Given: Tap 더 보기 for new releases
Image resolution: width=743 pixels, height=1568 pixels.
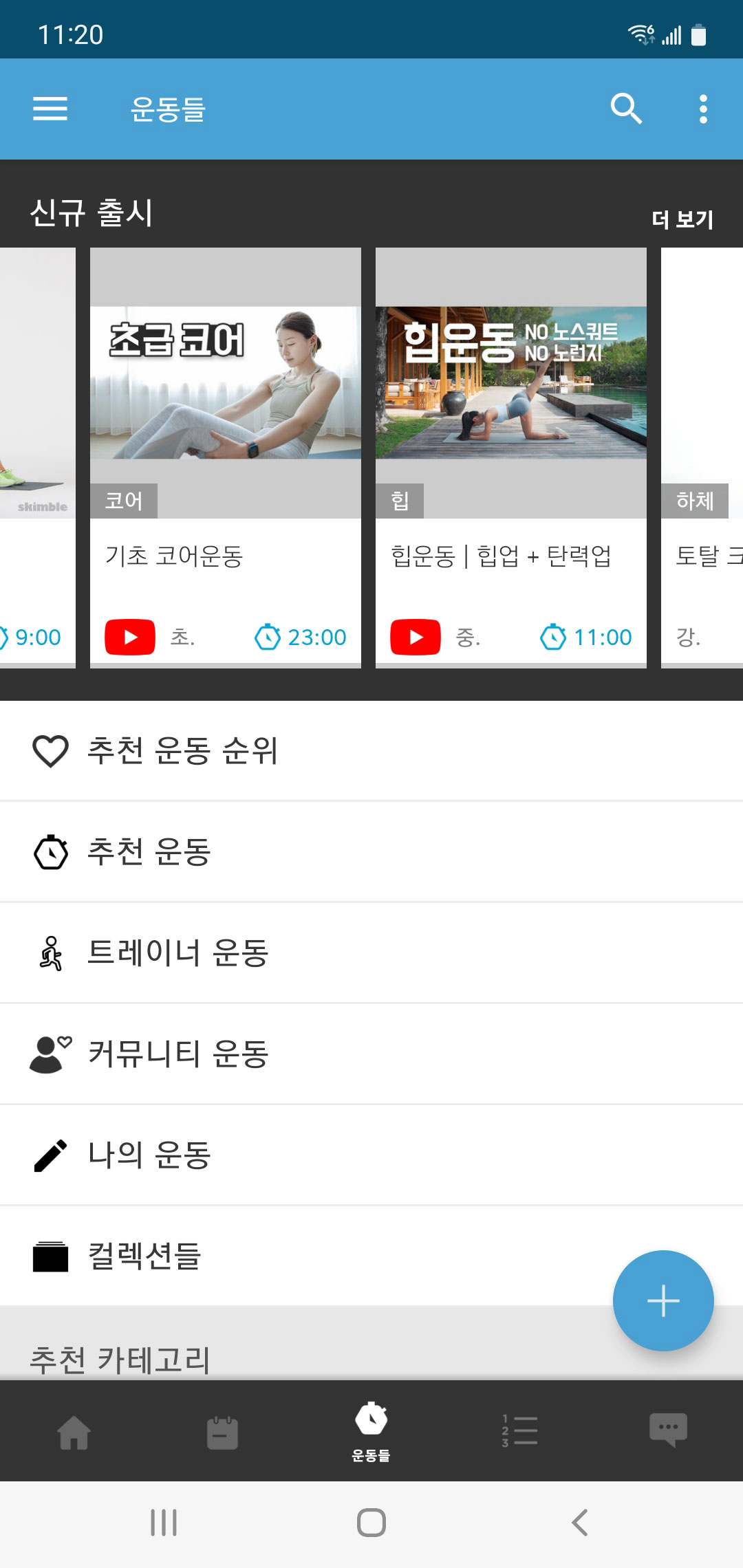Looking at the screenshot, I should point(682,219).
